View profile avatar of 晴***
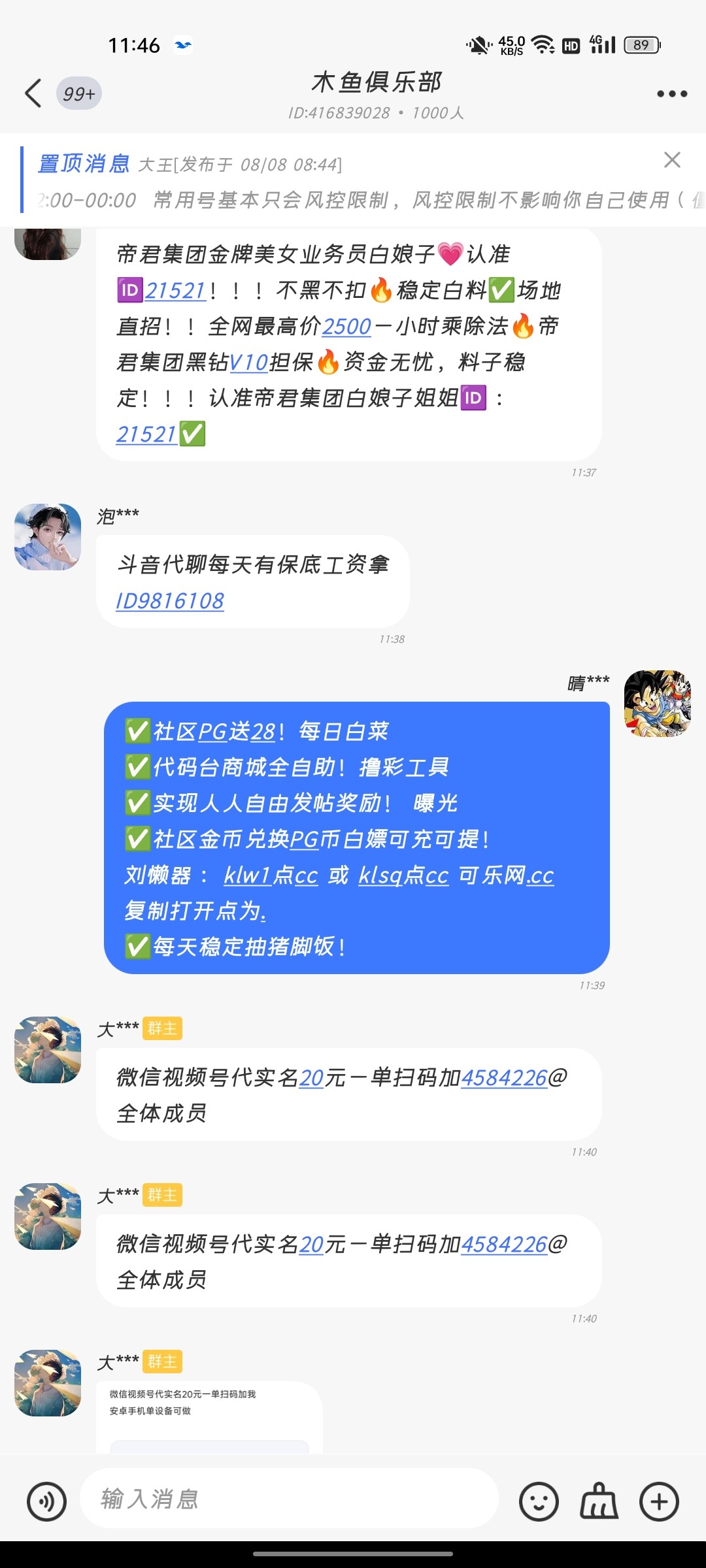The height and width of the screenshot is (1568, 706). click(658, 703)
